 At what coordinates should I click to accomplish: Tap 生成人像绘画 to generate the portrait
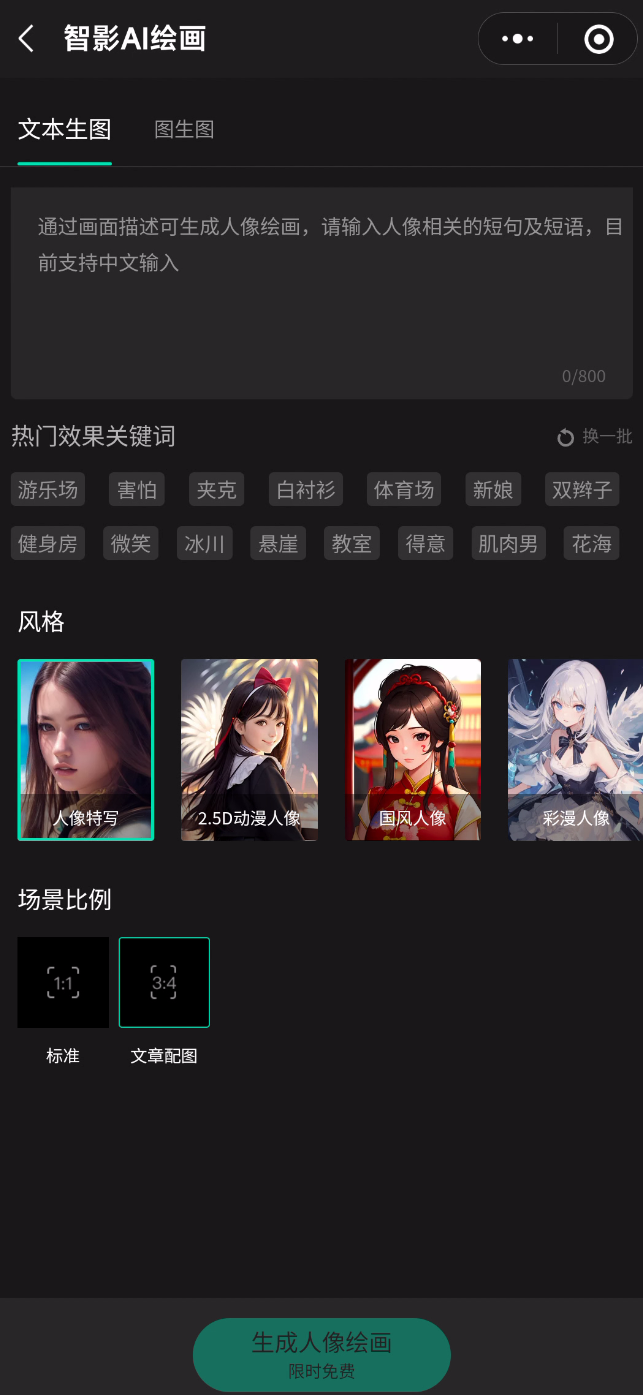tap(321, 1354)
